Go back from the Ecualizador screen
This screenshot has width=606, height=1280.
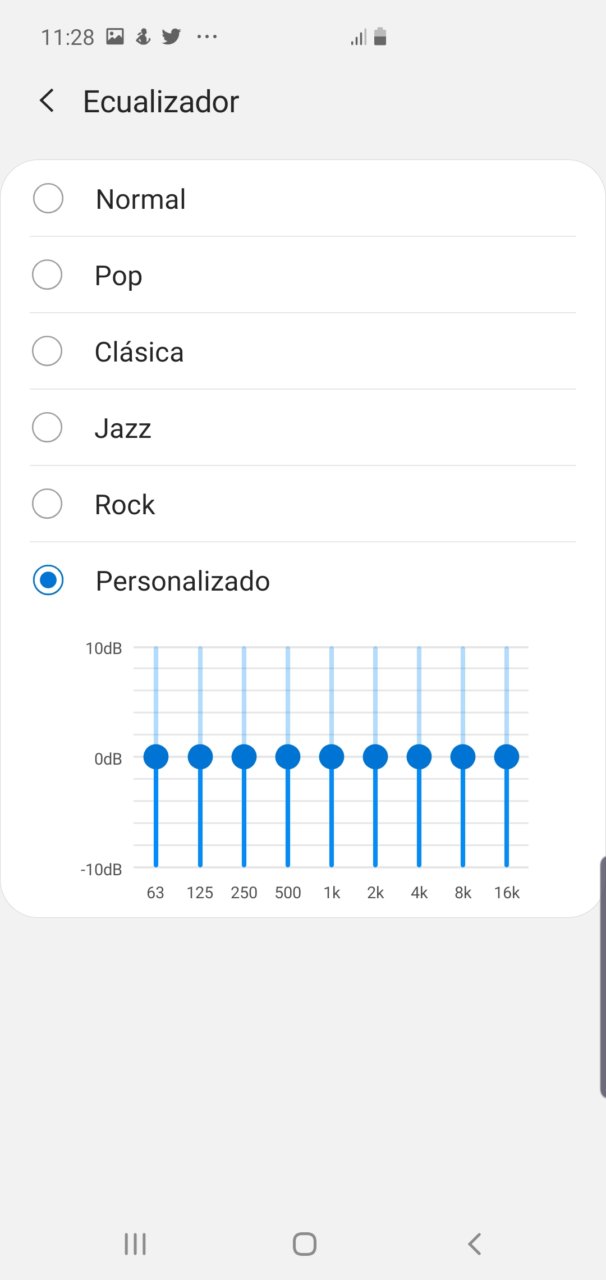click(46, 101)
